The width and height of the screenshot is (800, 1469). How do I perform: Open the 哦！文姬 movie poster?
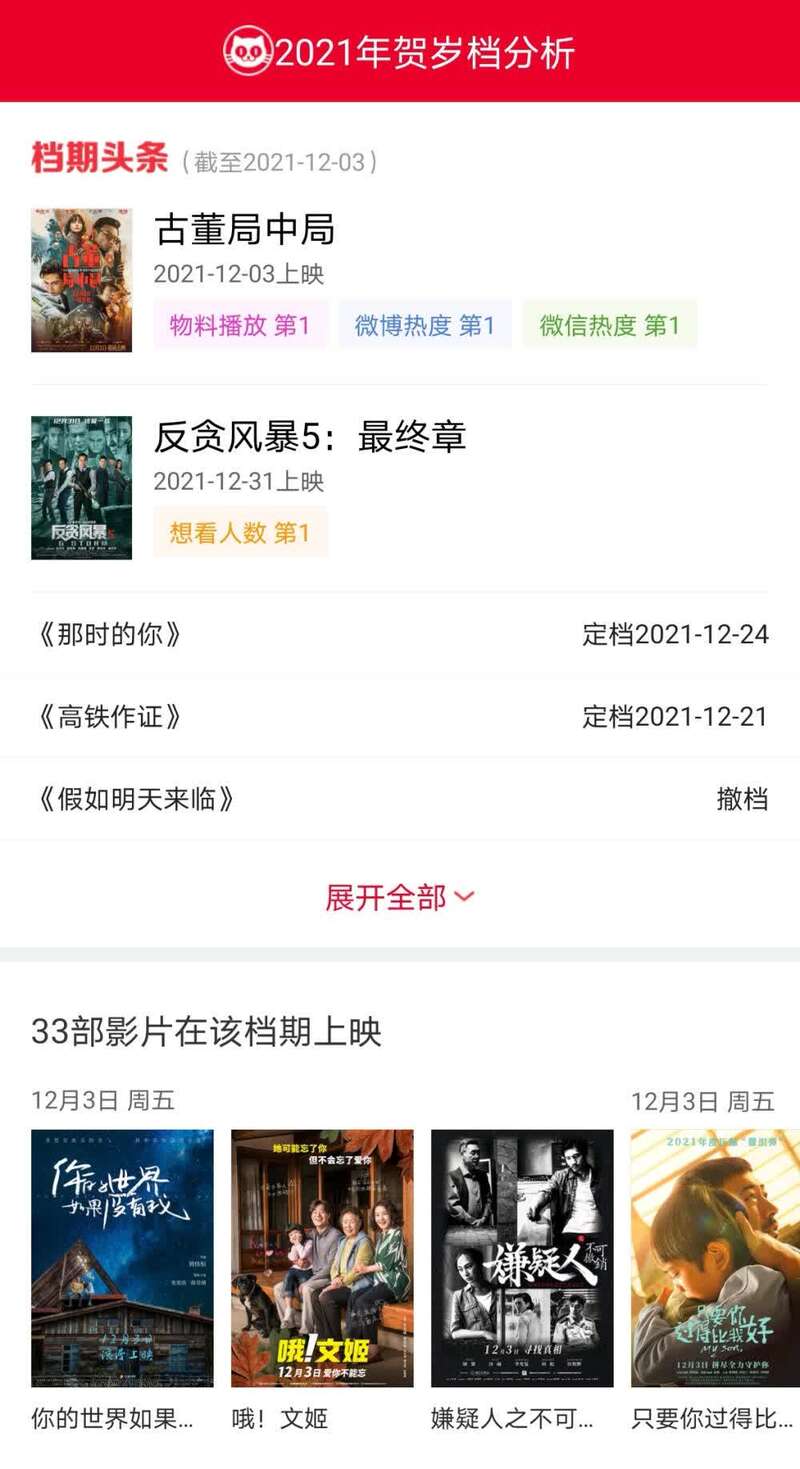tap(322, 1258)
